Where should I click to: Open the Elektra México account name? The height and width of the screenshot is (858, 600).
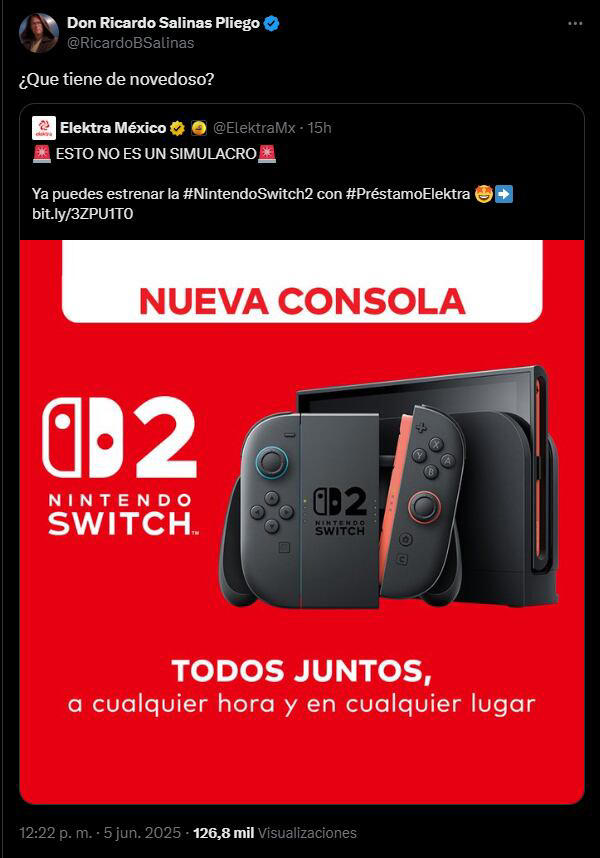(112, 127)
